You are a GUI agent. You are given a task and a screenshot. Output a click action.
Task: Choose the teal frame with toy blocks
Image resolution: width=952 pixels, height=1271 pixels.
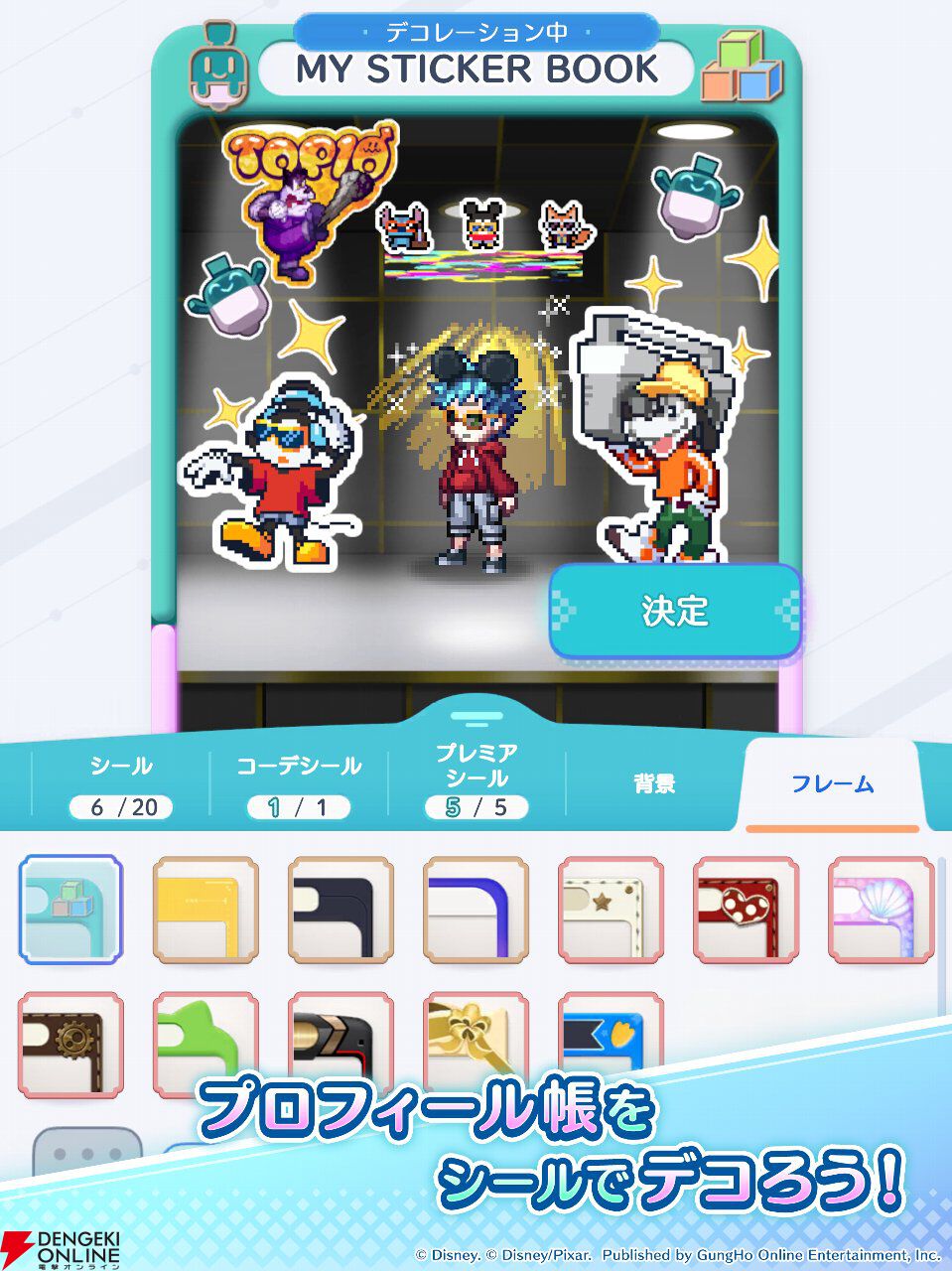click(x=70, y=910)
